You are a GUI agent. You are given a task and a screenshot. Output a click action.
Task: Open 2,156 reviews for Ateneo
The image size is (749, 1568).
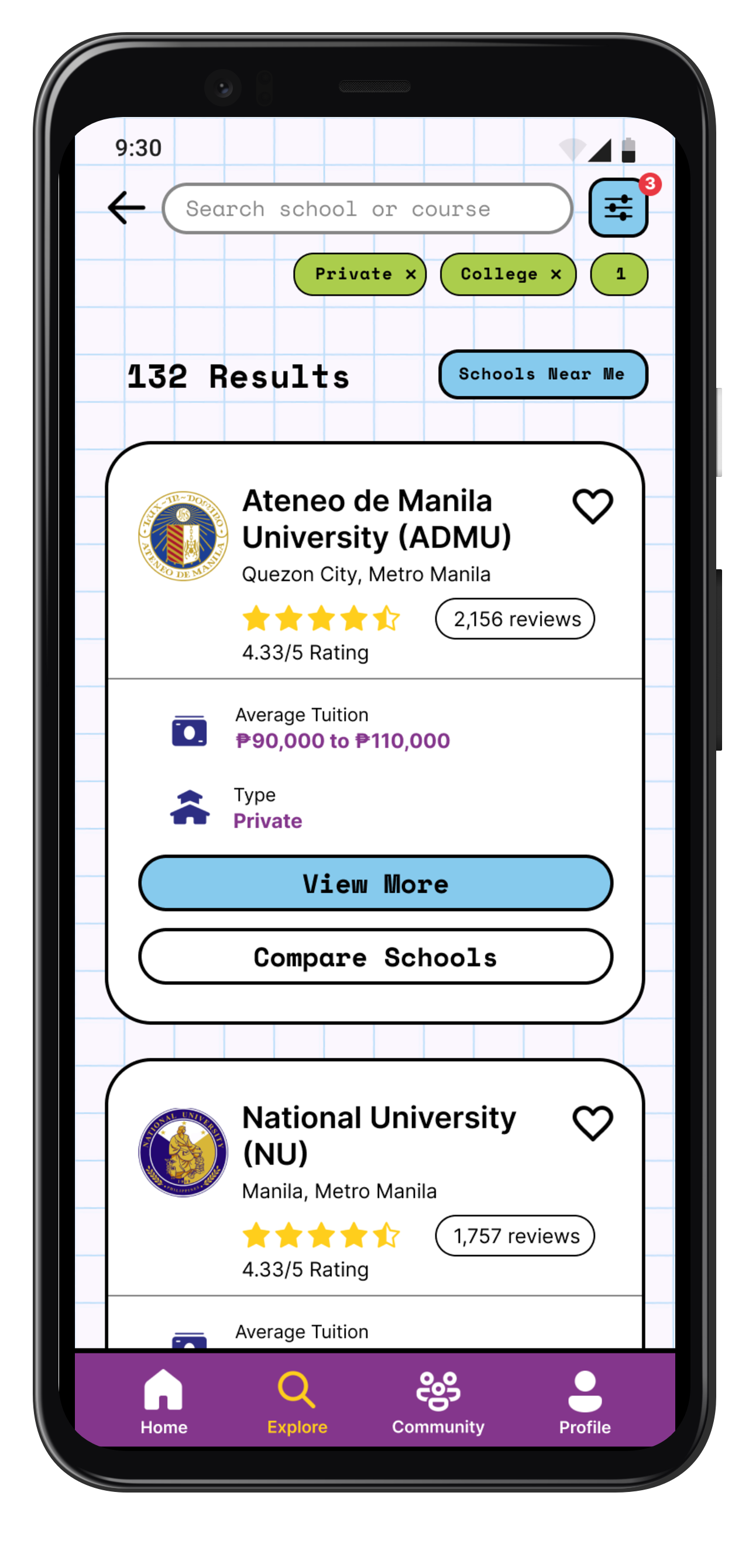coord(514,619)
